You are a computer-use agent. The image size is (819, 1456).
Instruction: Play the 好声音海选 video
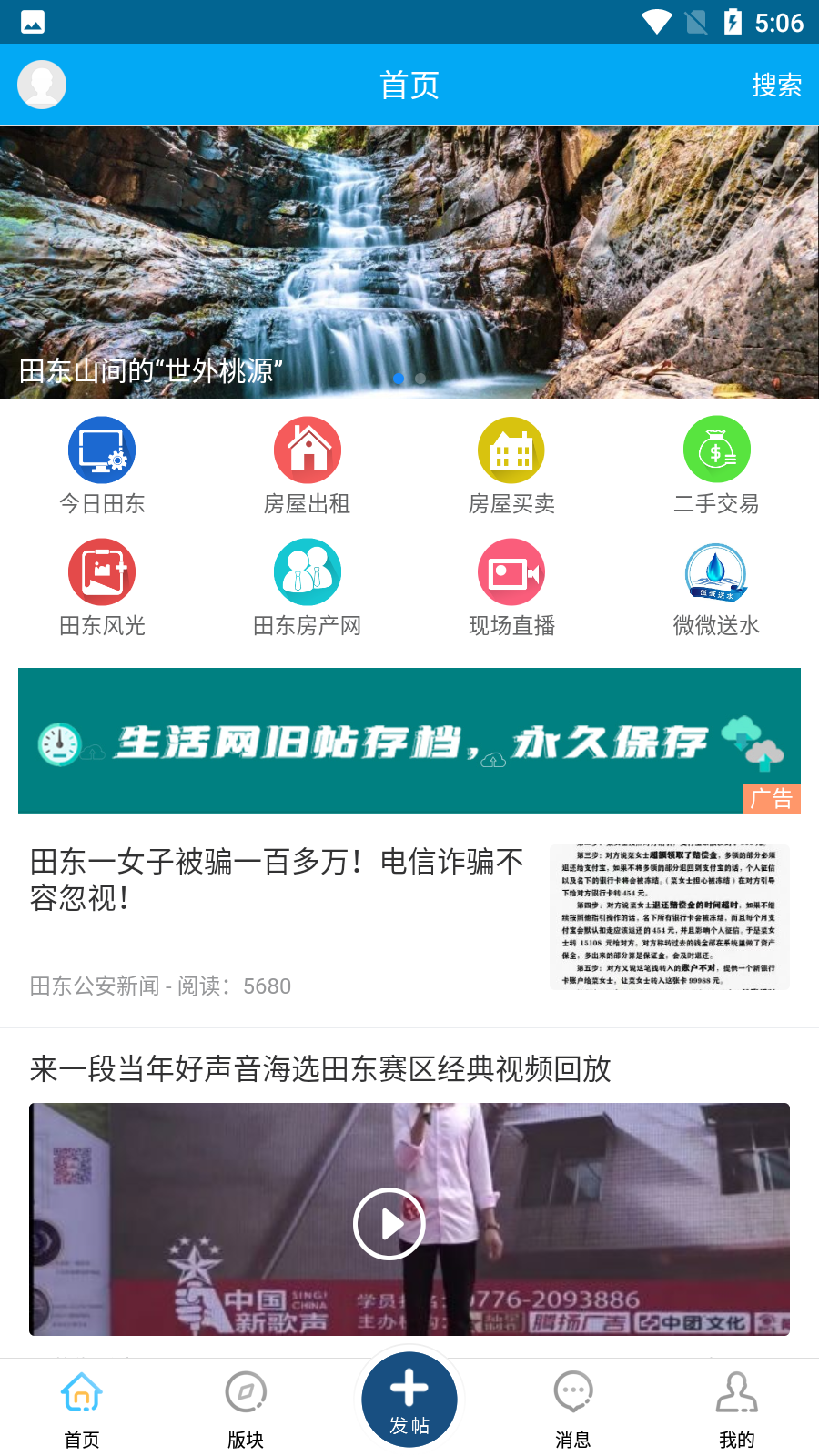coord(389,1224)
